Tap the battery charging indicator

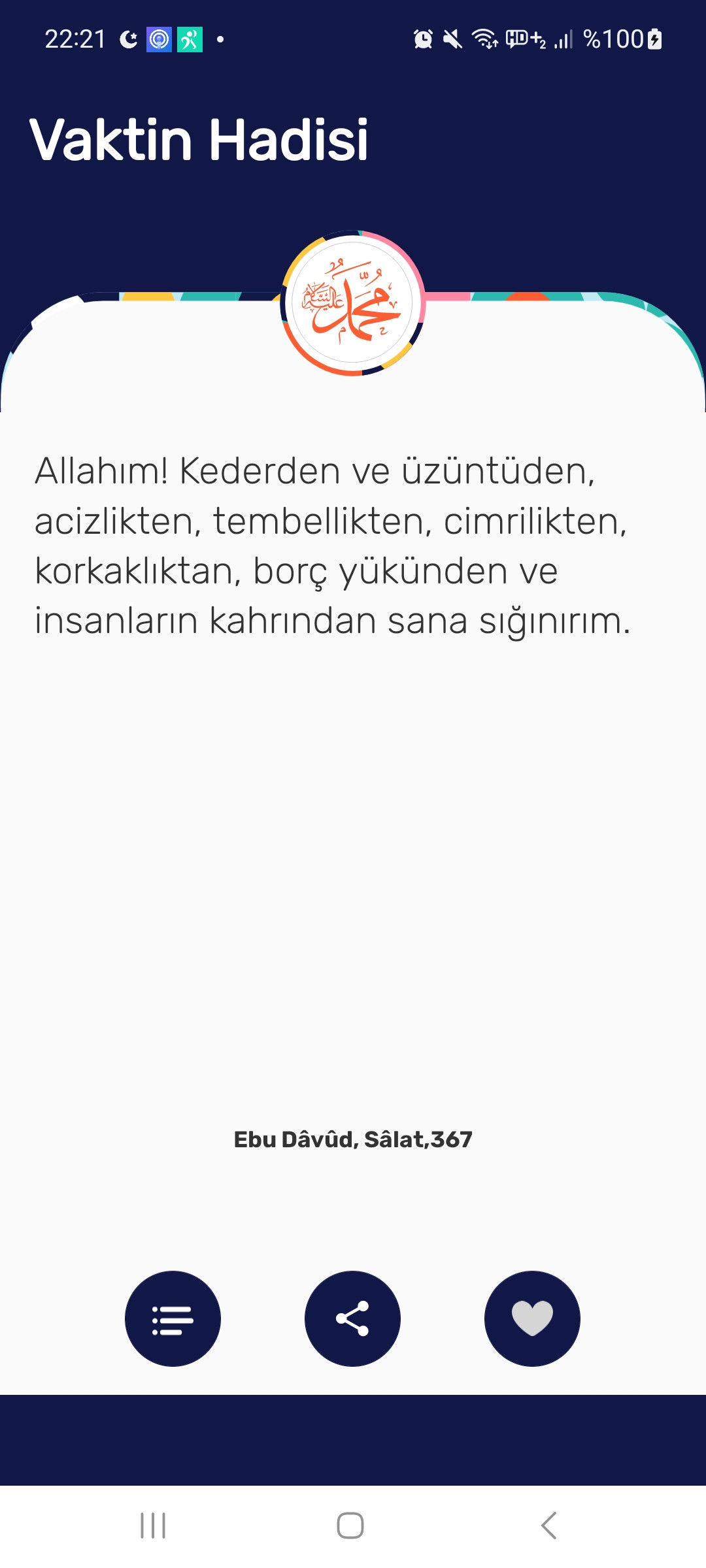click(x=654, y=41)
